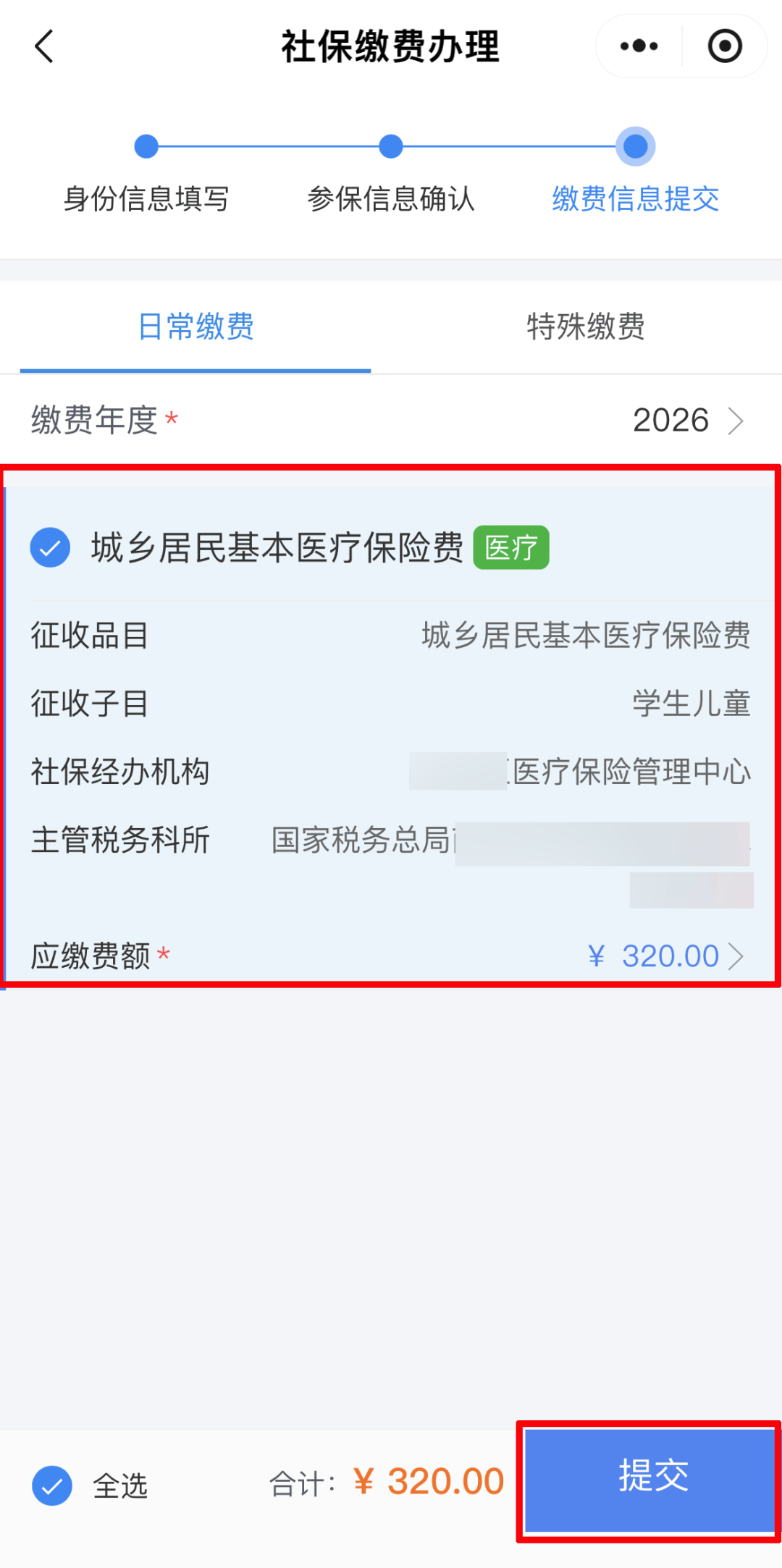
Task: Switch to the 特殊缴费 tab
Action: point(585,326)
